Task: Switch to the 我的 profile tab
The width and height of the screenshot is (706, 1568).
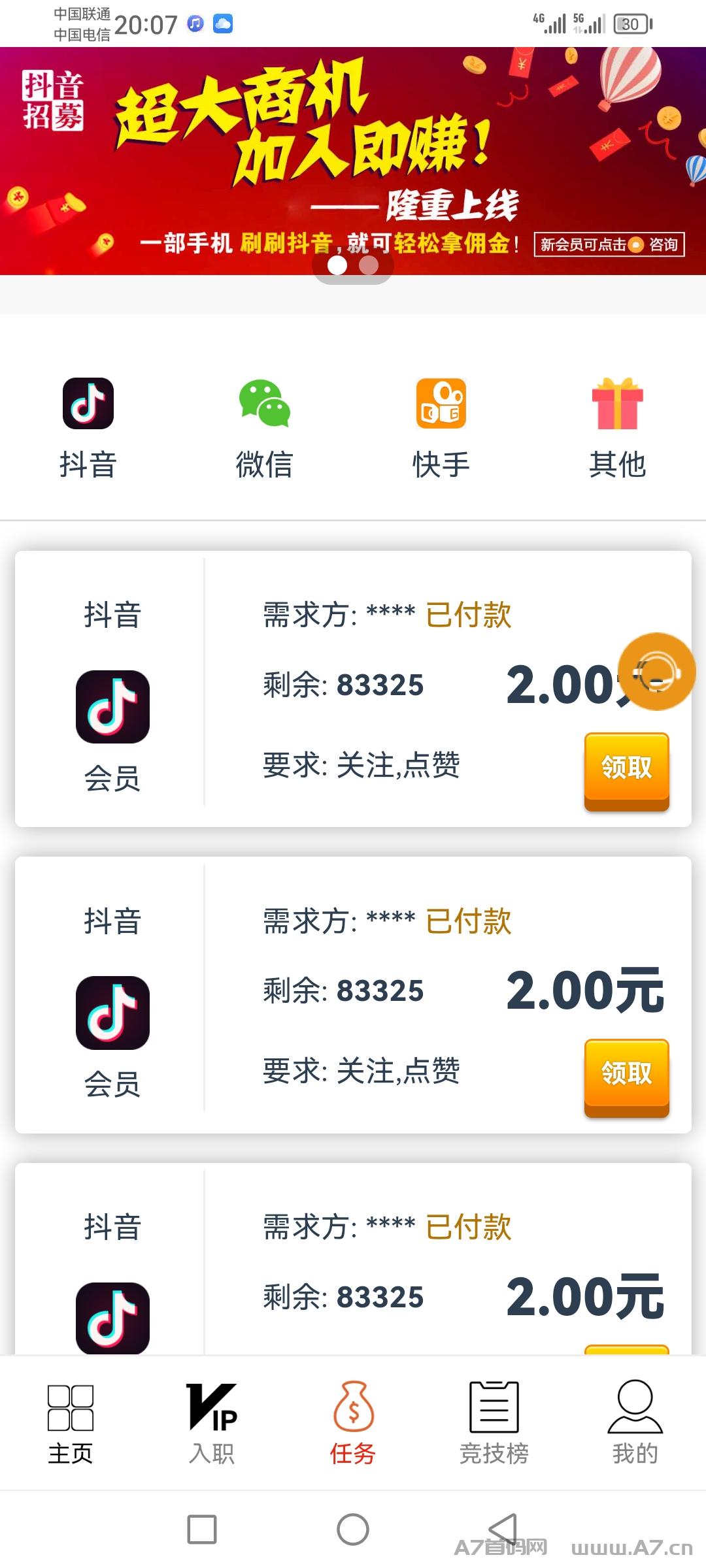Action: click(x=635, y=1423)
